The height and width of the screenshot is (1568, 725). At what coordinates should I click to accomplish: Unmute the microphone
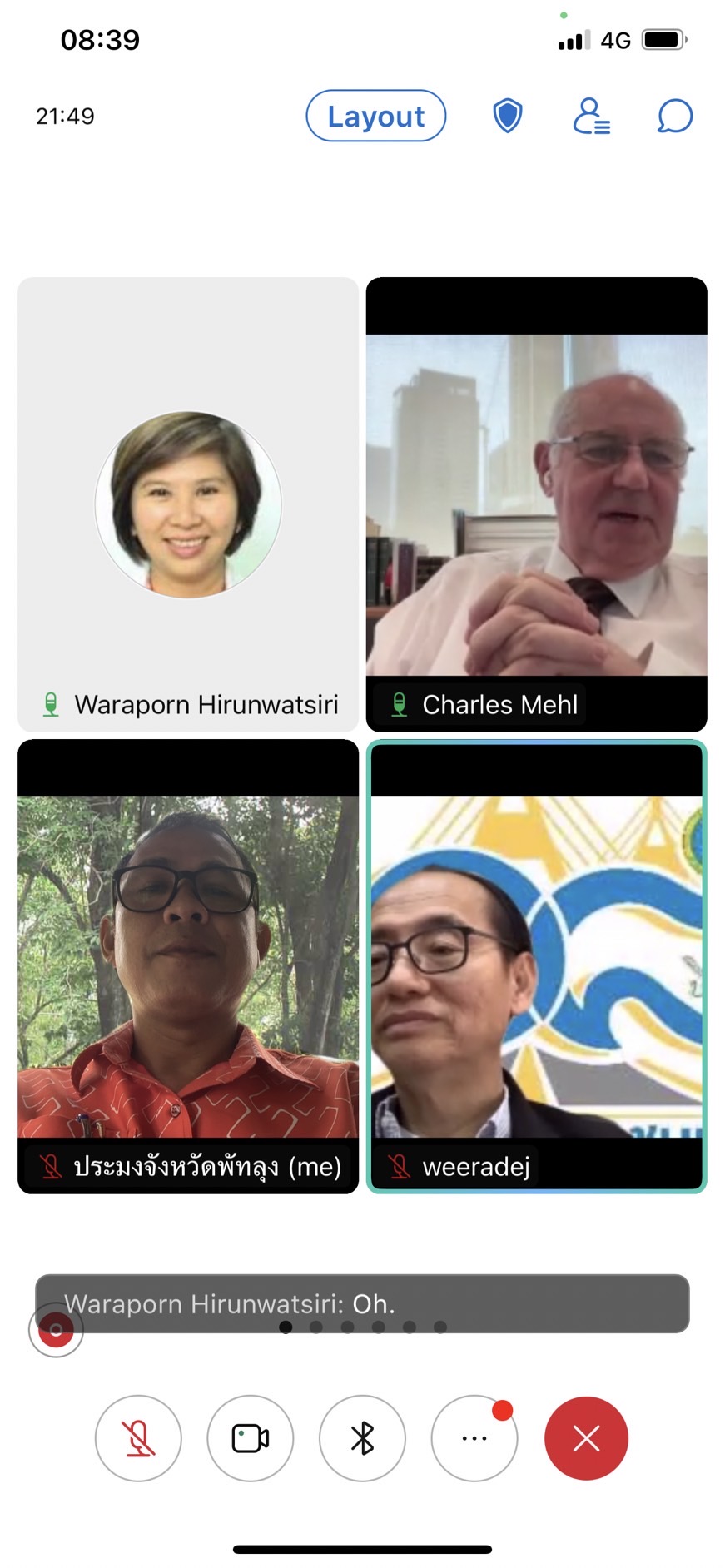click(x=138, y=1437)
